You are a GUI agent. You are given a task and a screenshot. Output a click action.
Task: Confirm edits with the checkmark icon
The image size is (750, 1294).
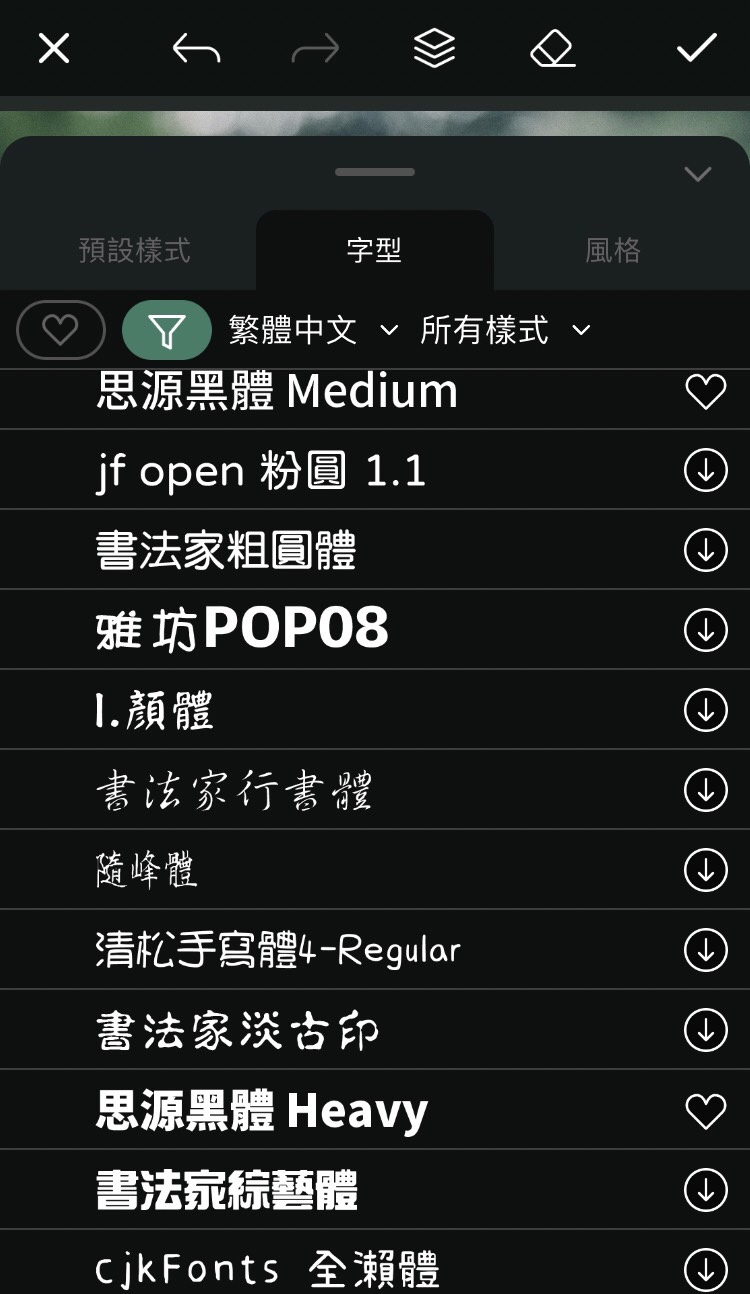[696, 48]
